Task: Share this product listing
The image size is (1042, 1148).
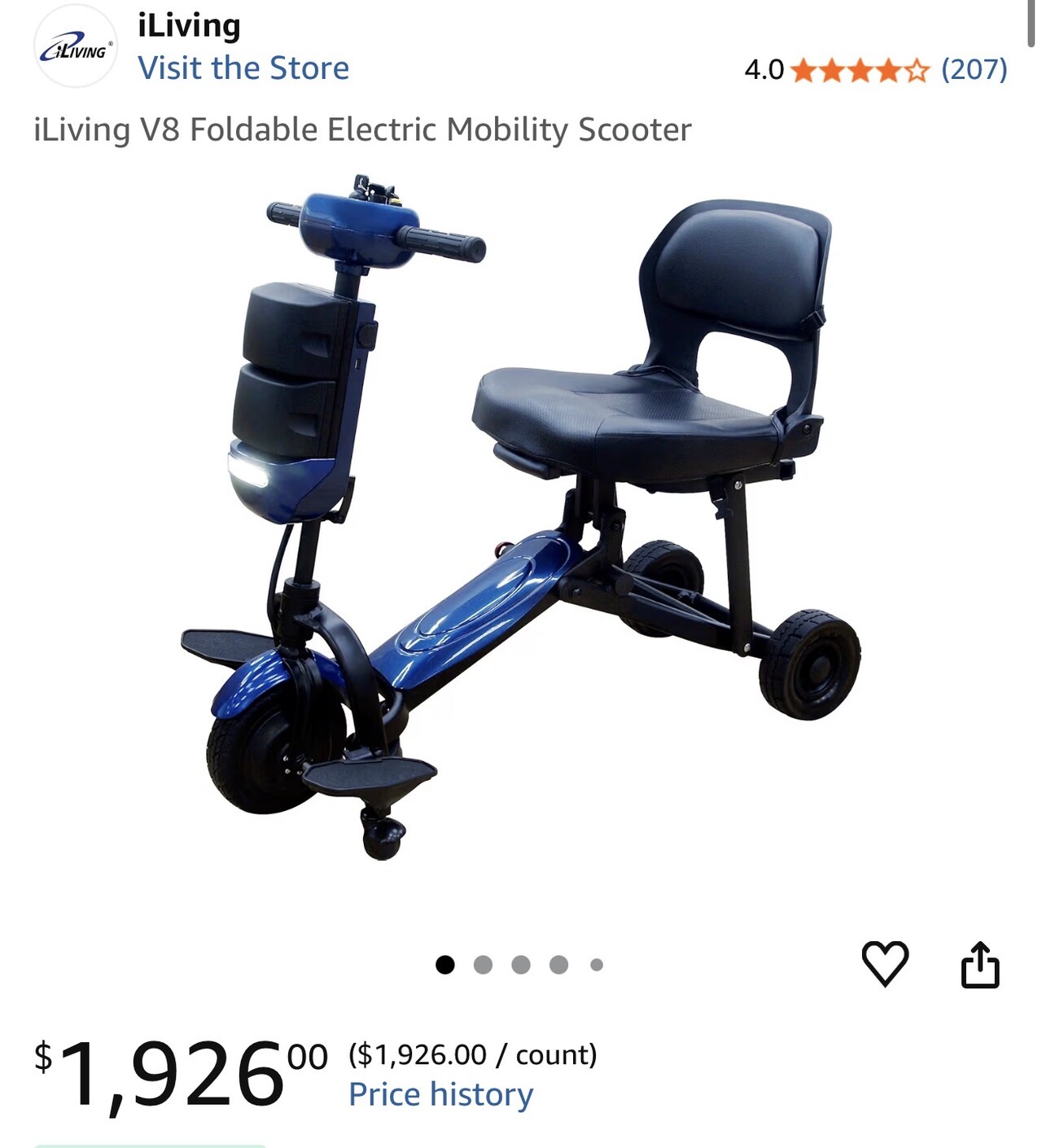Action: (979, 964)
